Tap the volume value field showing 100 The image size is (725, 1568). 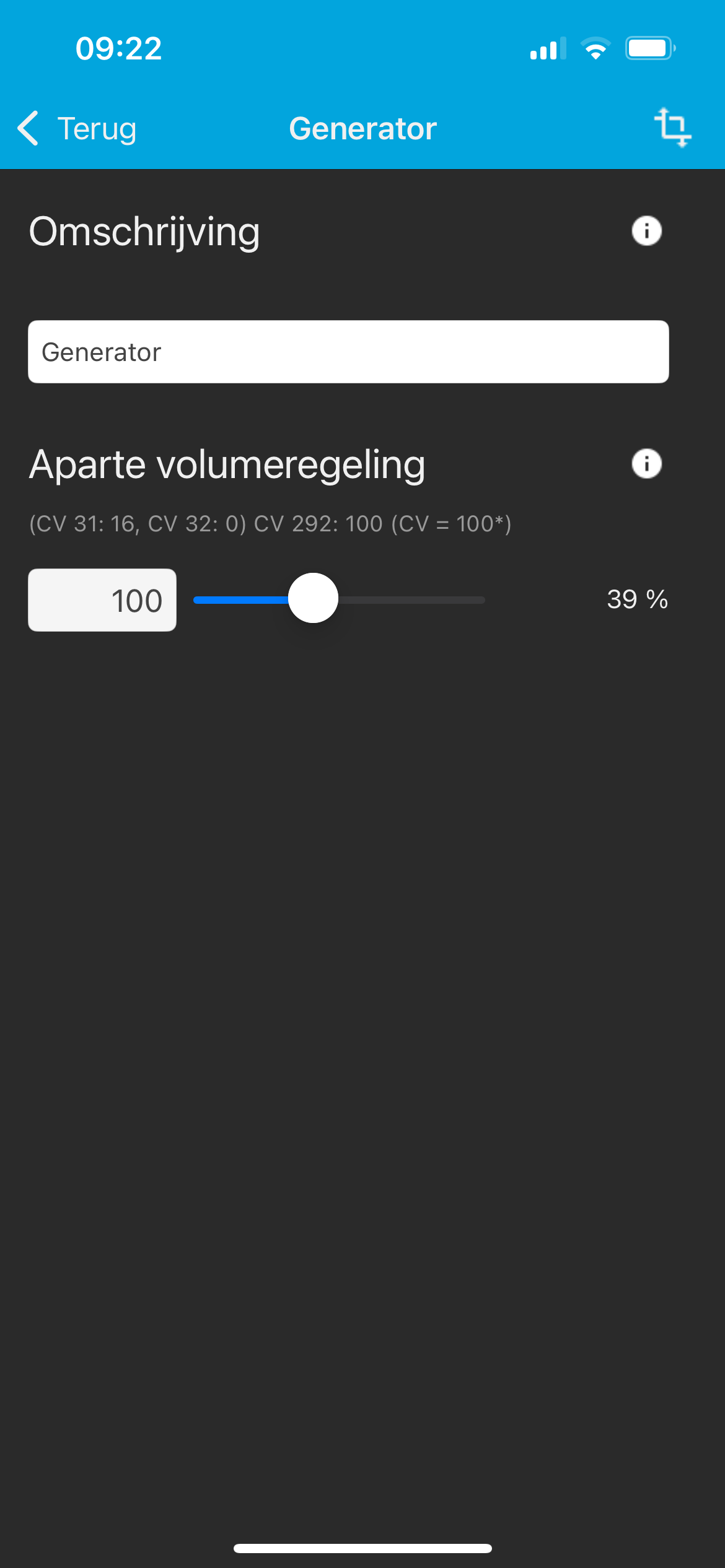point(102,600)
